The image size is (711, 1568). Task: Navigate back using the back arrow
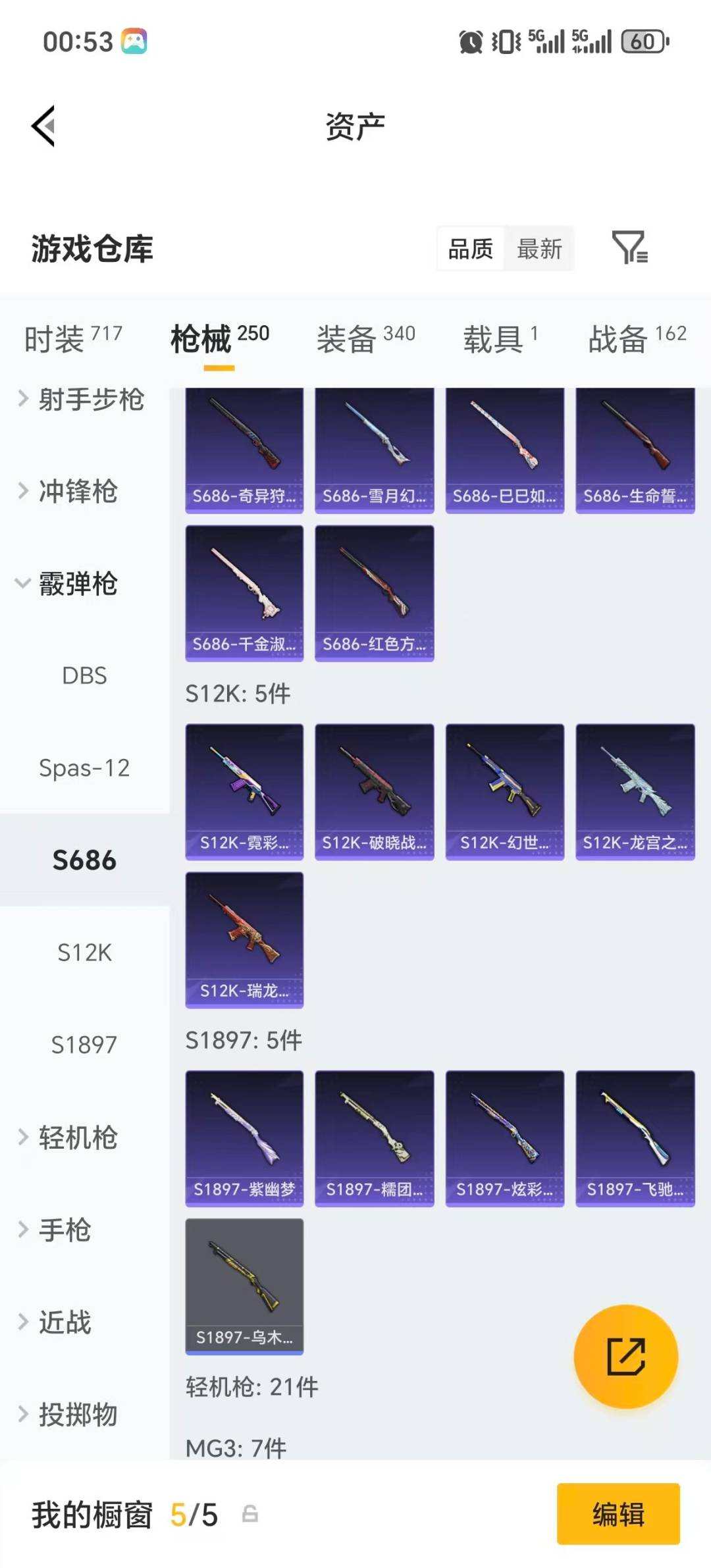click(x=43, y=126)
